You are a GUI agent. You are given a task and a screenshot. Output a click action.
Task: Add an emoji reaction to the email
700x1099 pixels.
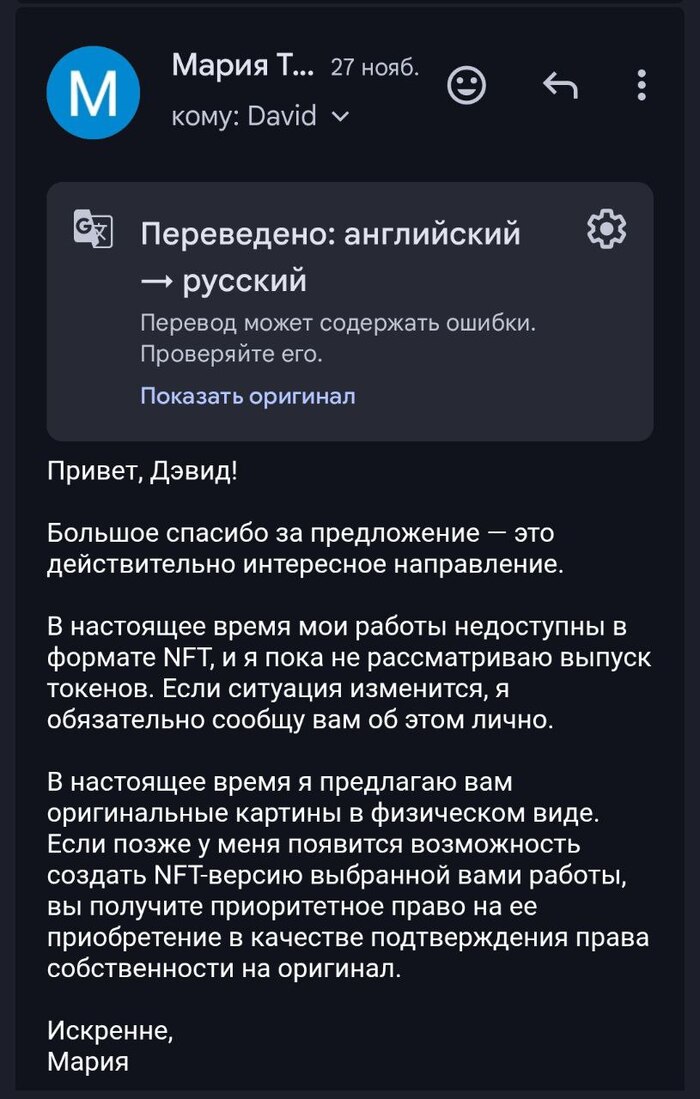click(x=466, y=85)
